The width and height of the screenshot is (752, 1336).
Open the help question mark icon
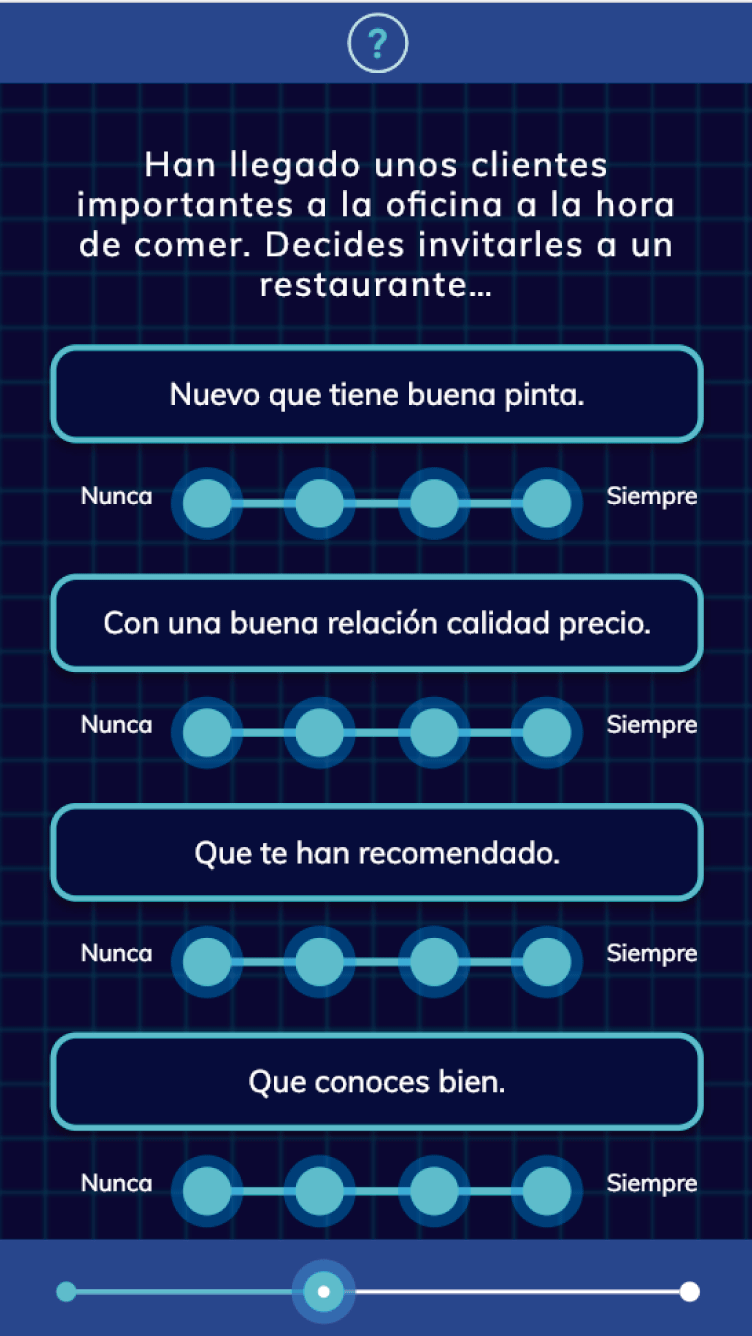tap(377, 43)
